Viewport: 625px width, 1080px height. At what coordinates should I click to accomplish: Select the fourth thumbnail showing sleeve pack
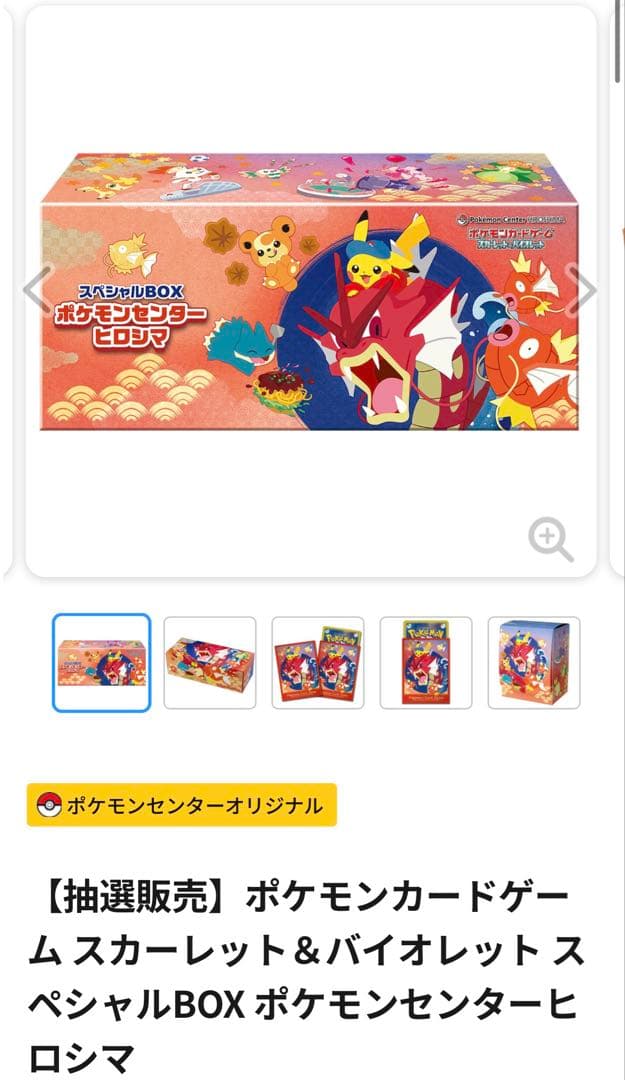coord(426,663)
